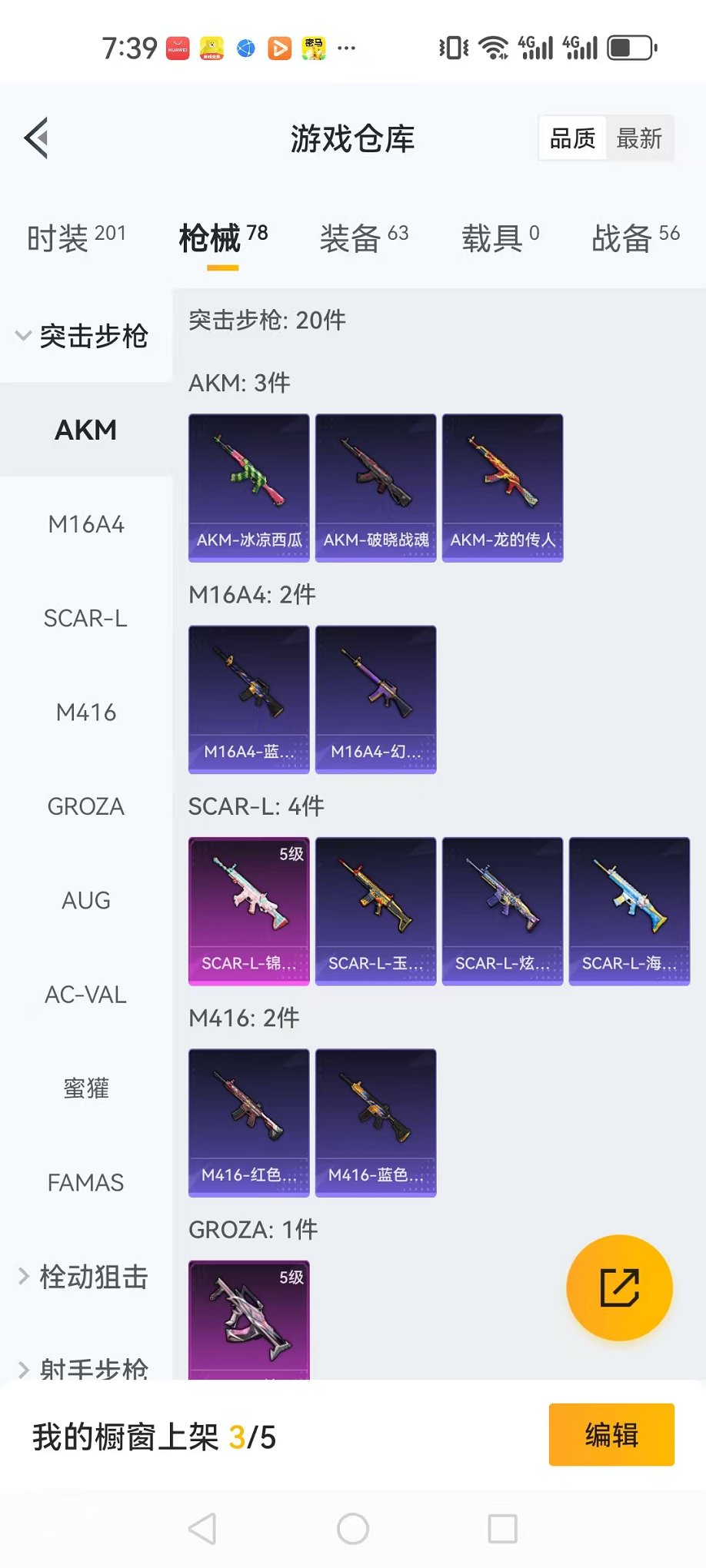706x1568 pixels.
Task: Tap the 编辑 button for my showcase
Action: point(611,1435)
